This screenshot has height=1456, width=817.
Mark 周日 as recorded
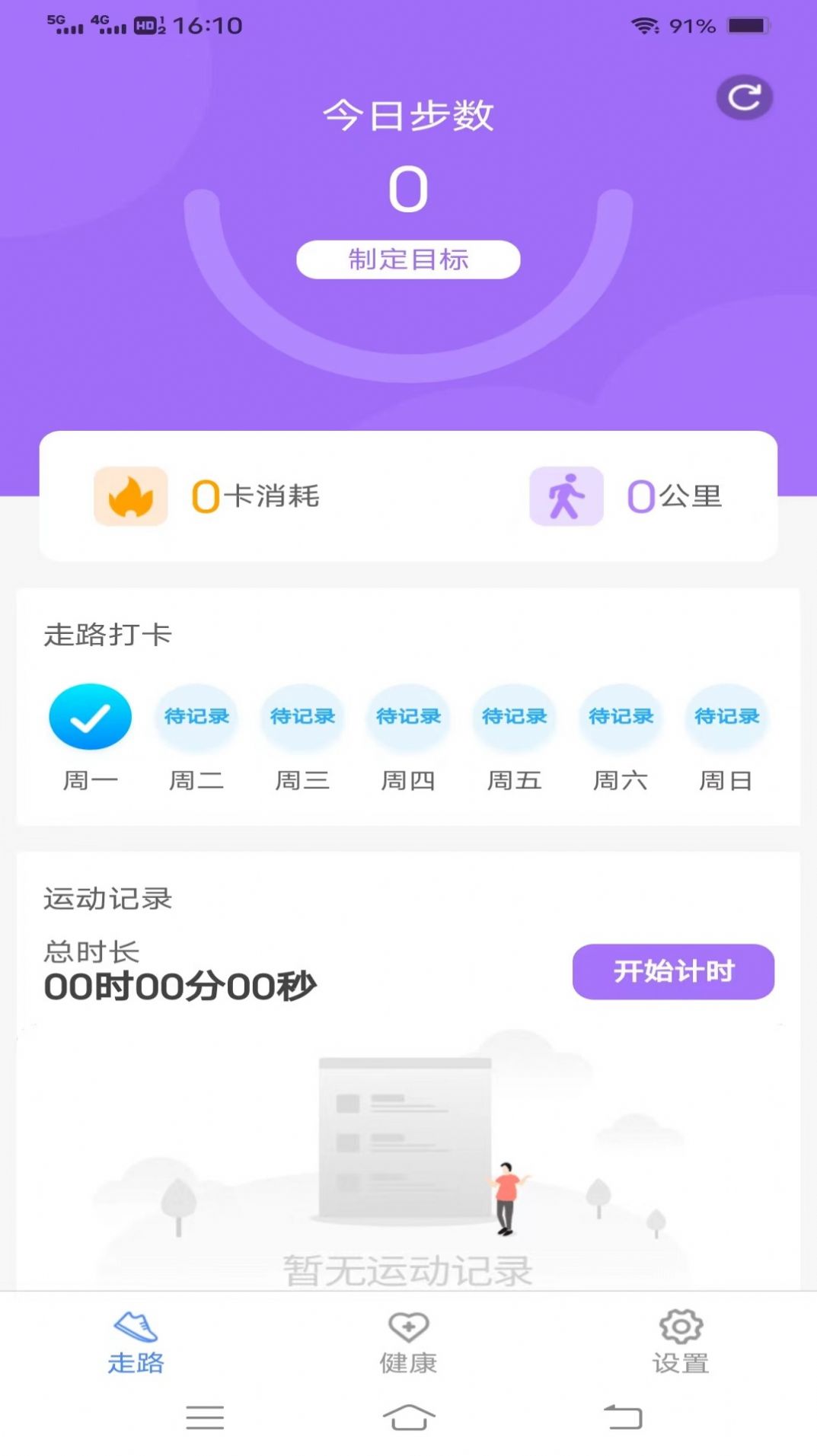(x=725, y=715)
